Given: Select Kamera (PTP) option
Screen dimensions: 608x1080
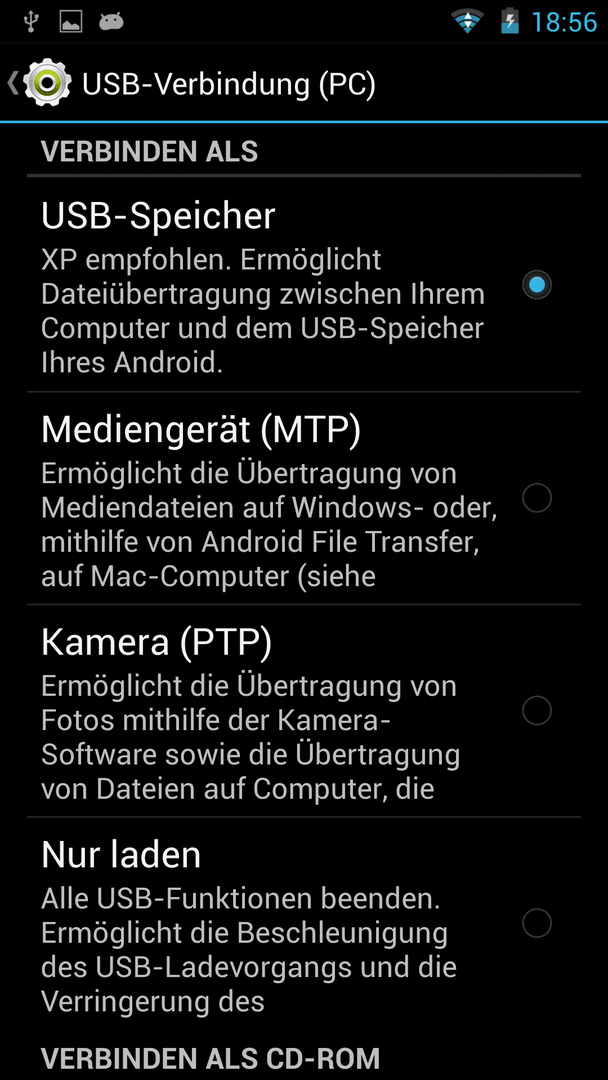Looking at the screenshot, I should pos(304,711).
